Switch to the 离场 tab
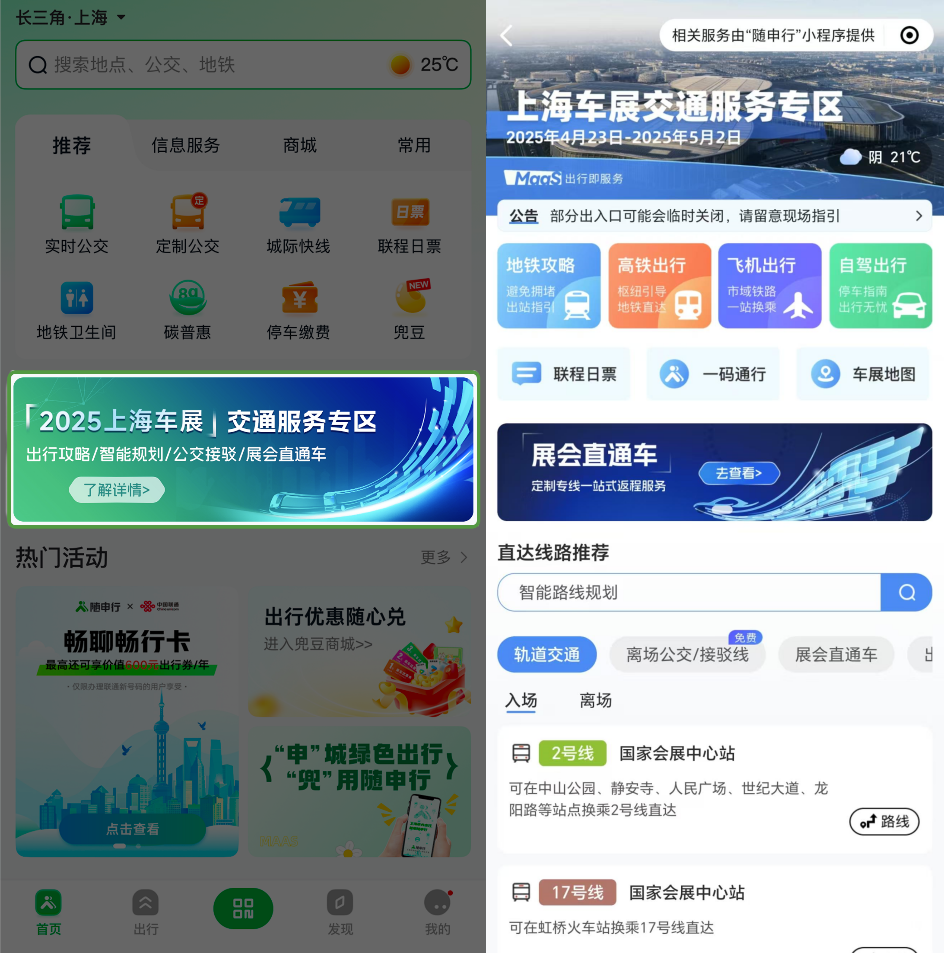944x953 pixels. tap(595, 700)
